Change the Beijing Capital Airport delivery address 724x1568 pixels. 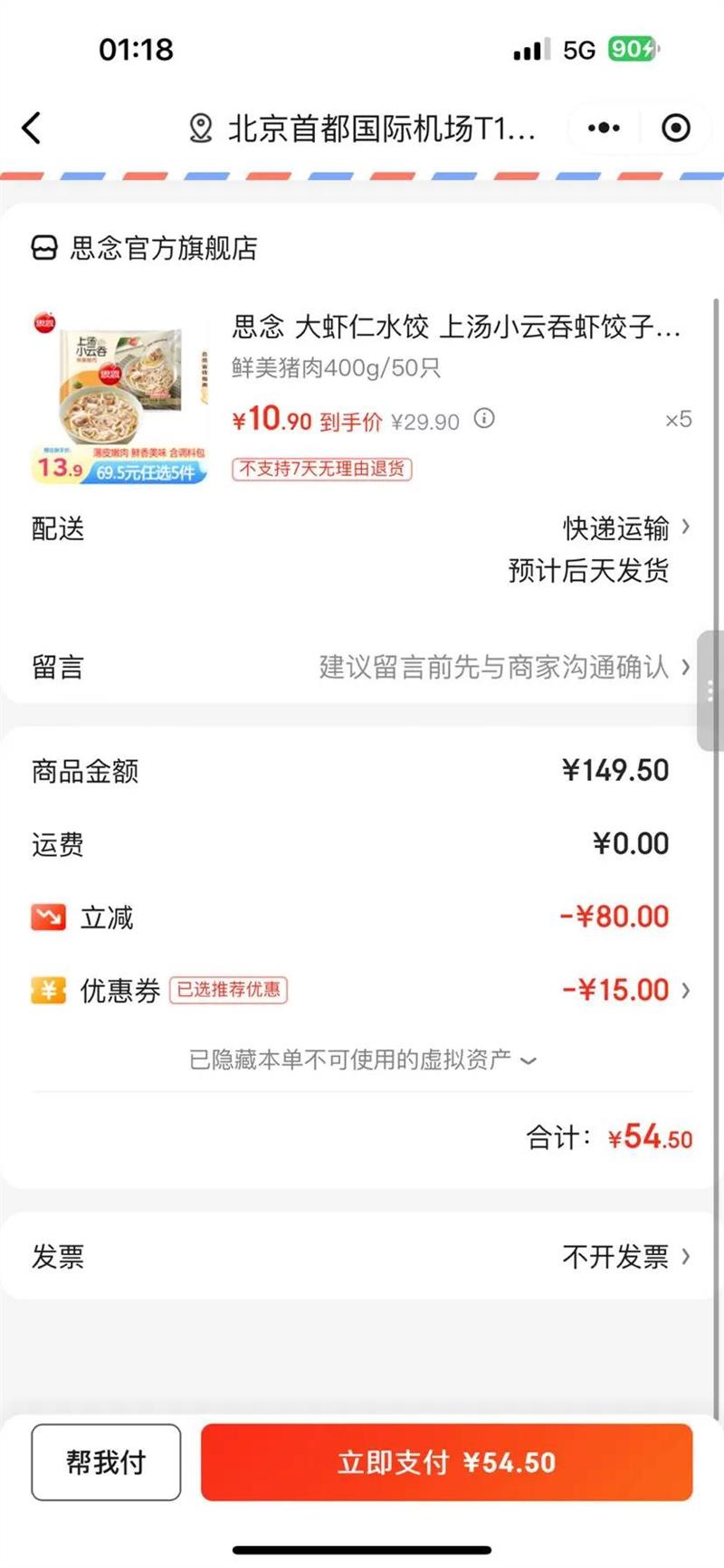(362, 128)
